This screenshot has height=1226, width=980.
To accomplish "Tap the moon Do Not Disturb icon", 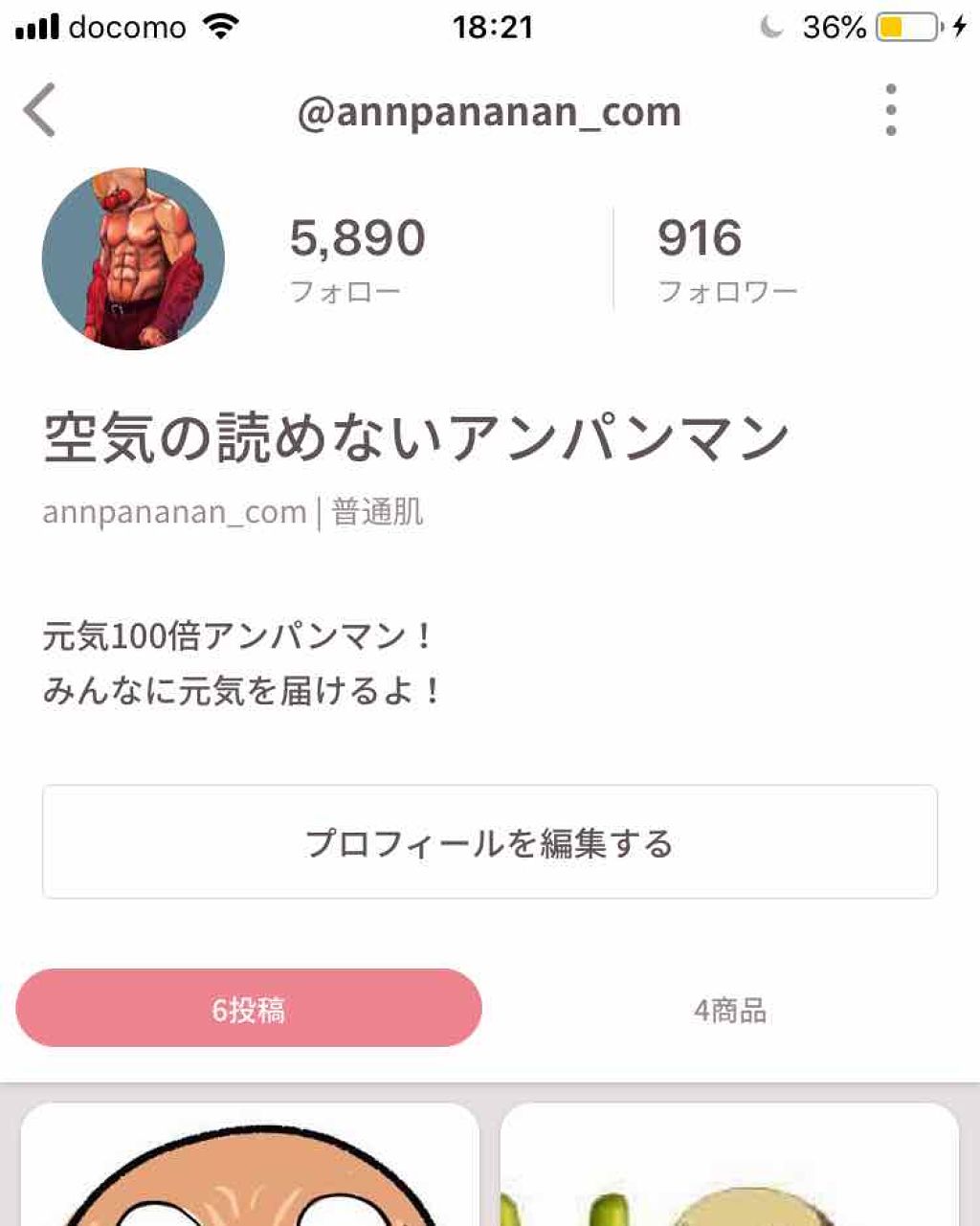I will pyautogui.click(x=771, y=26).
